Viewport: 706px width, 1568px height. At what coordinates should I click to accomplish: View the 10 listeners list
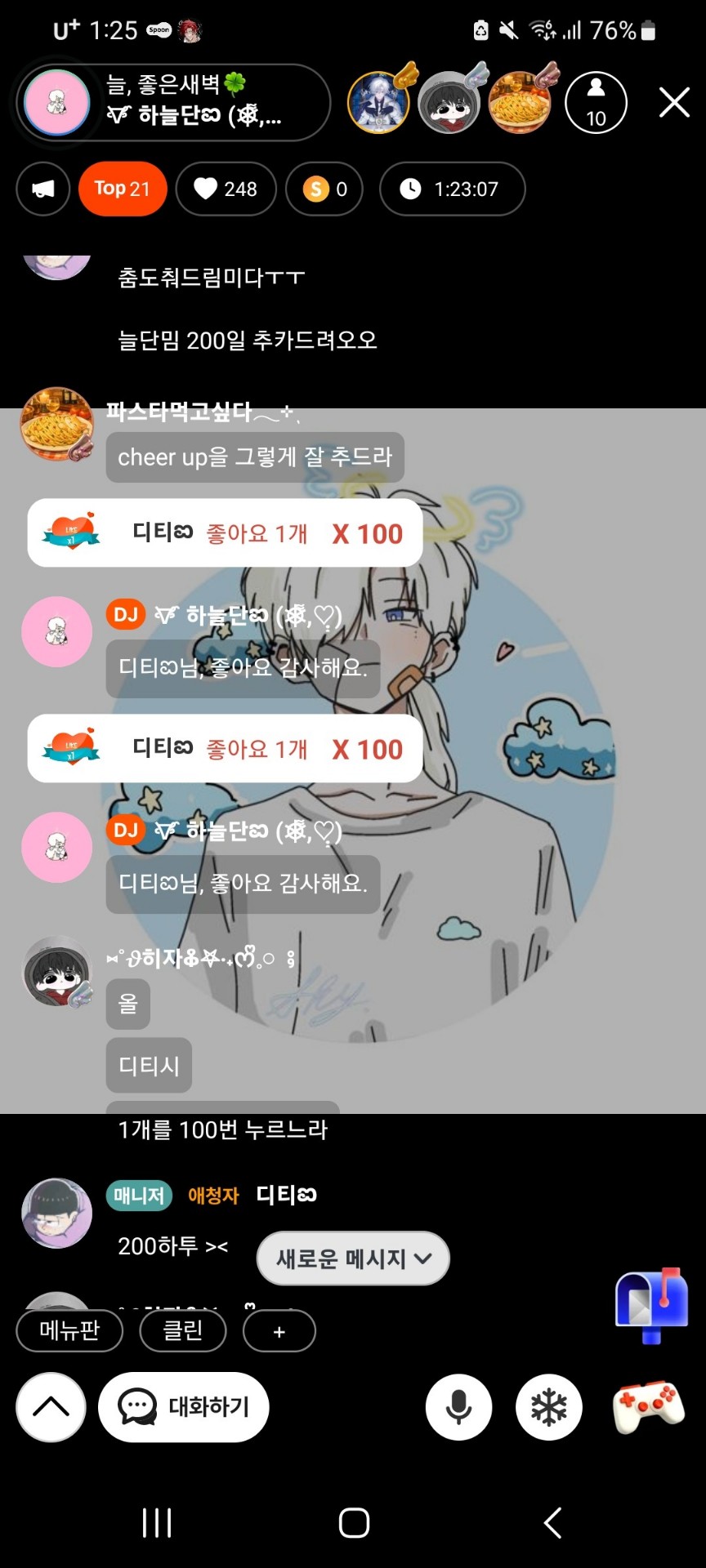(596, 103)
